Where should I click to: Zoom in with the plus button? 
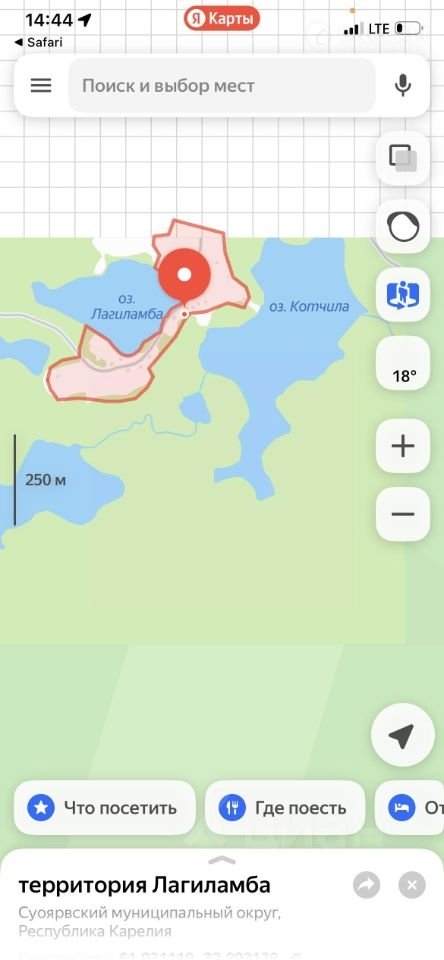click(x=402, y=446)
